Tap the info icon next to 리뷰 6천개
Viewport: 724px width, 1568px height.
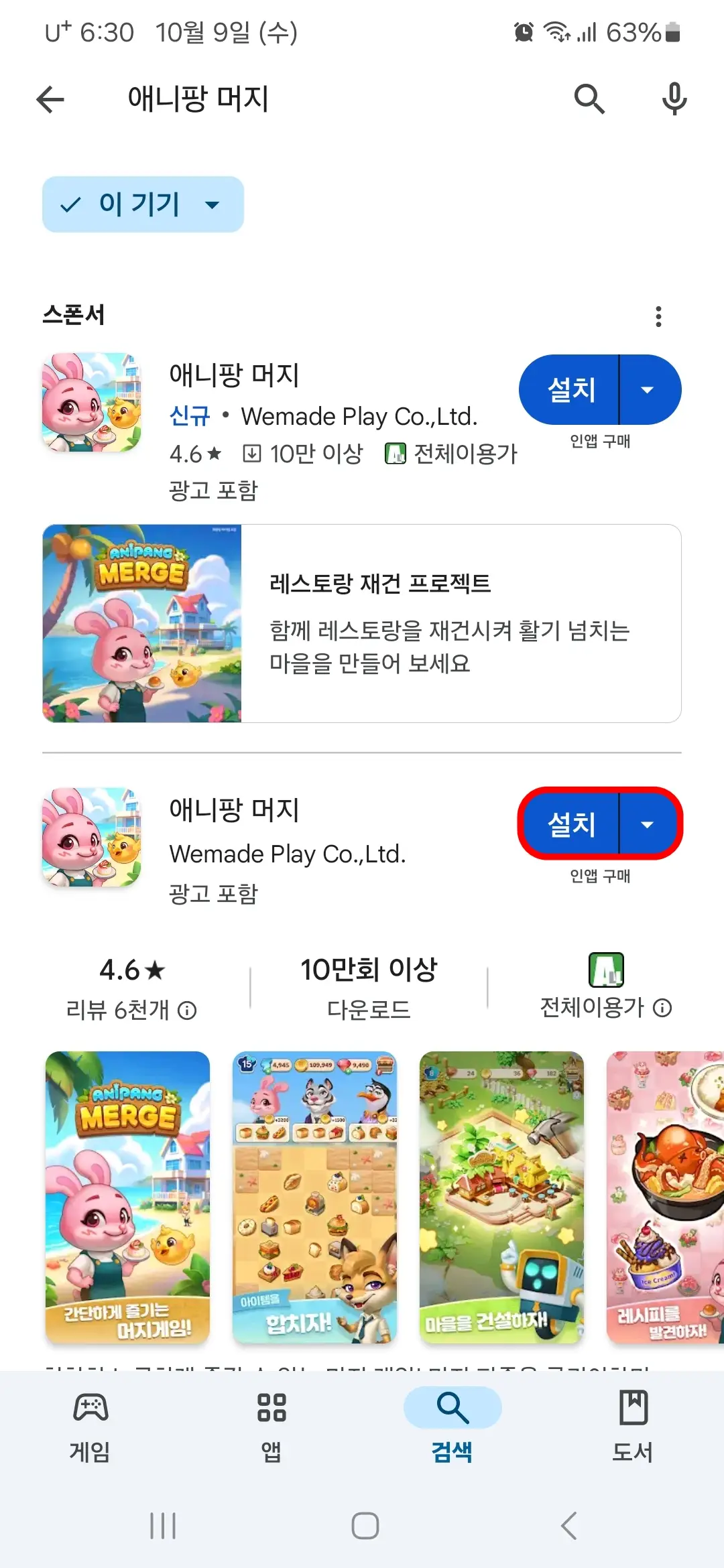188,1008
